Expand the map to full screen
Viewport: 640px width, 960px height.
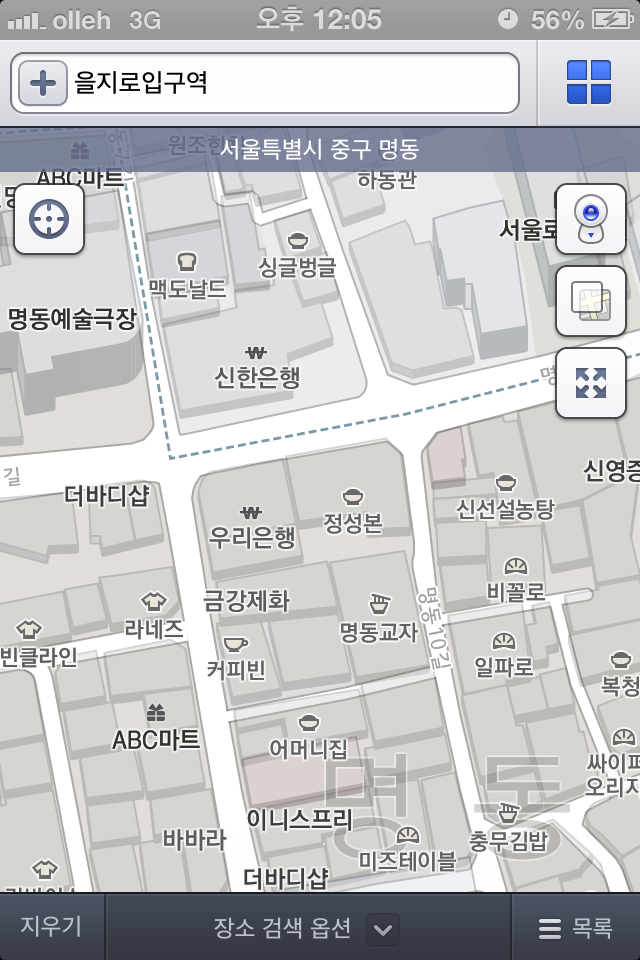(x=590, y=383)
